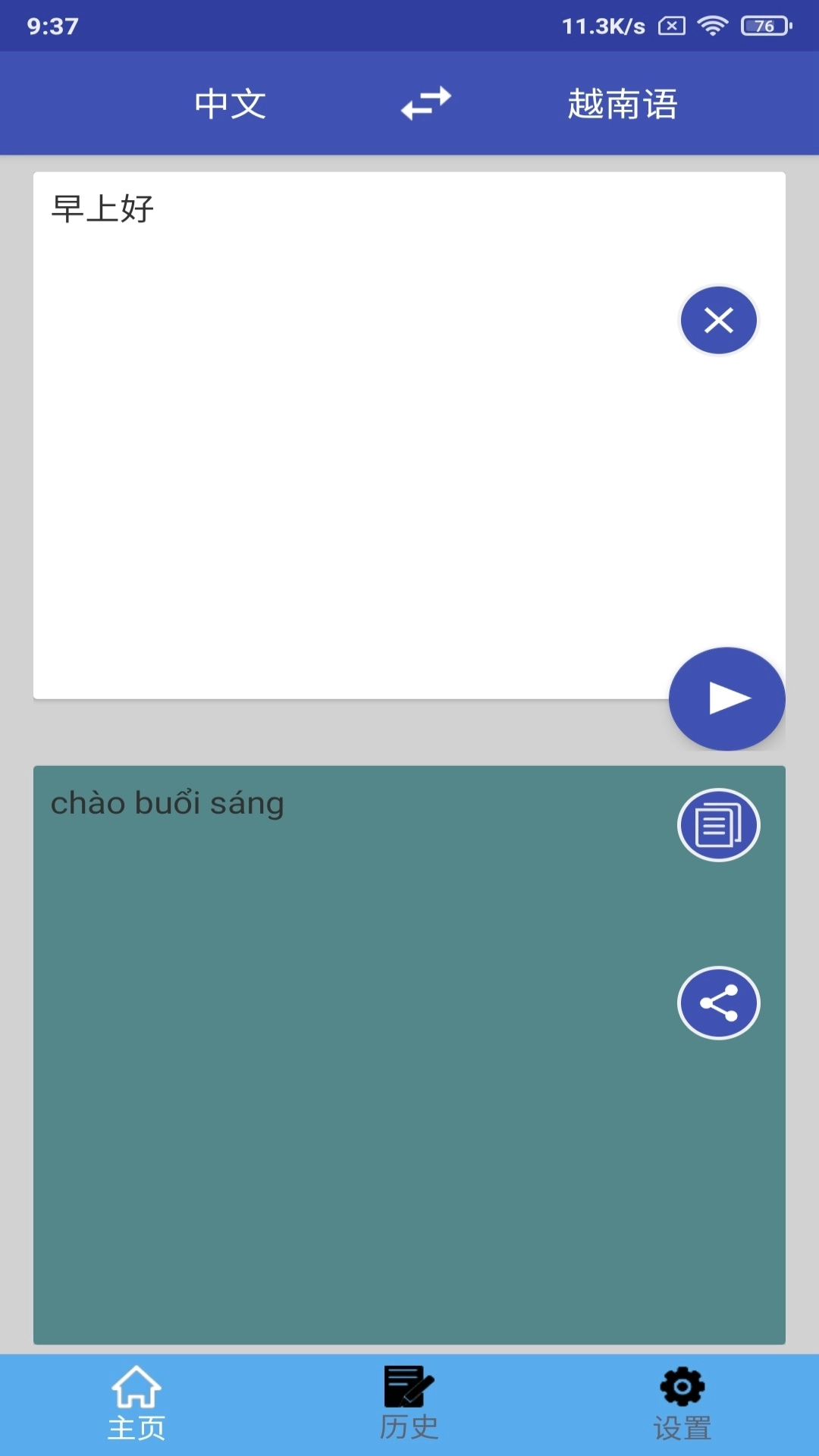Share the translation result
Image resolution: width=819 pixels, height=1456 pixels.
click(718, 1003)
